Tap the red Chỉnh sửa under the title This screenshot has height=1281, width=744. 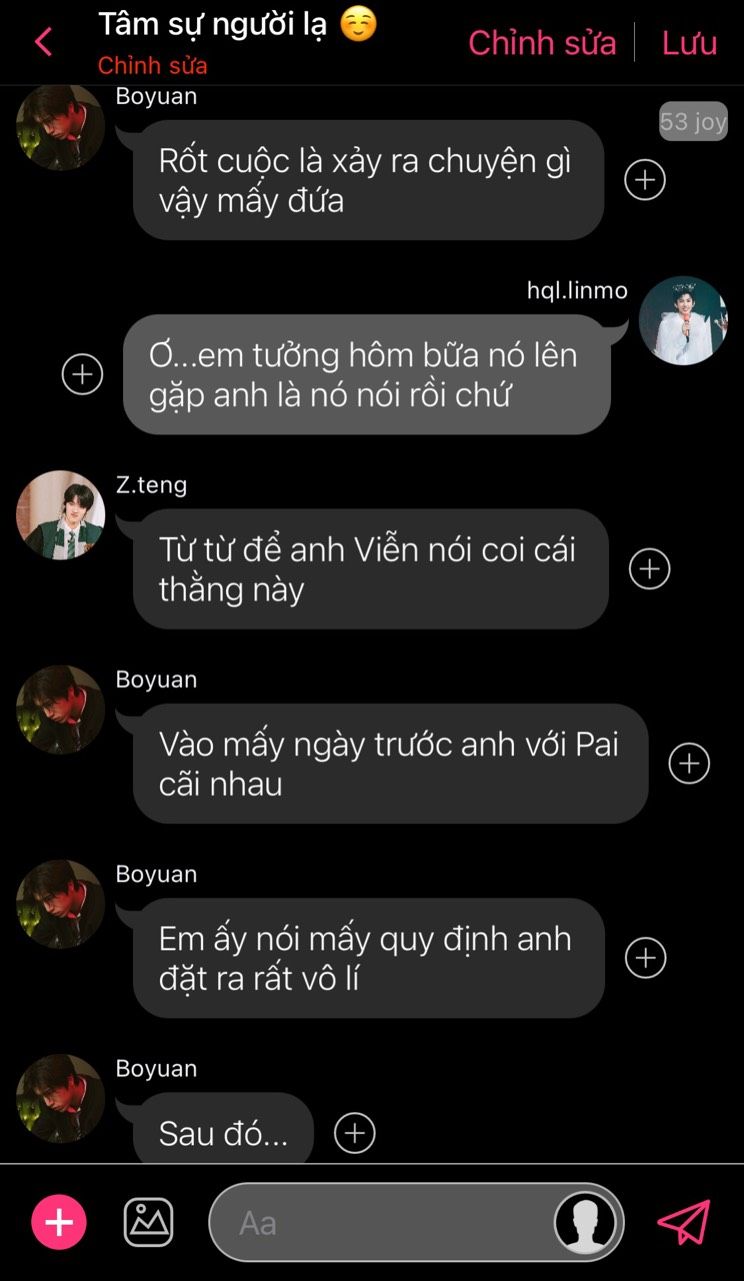tap(152, 66)
